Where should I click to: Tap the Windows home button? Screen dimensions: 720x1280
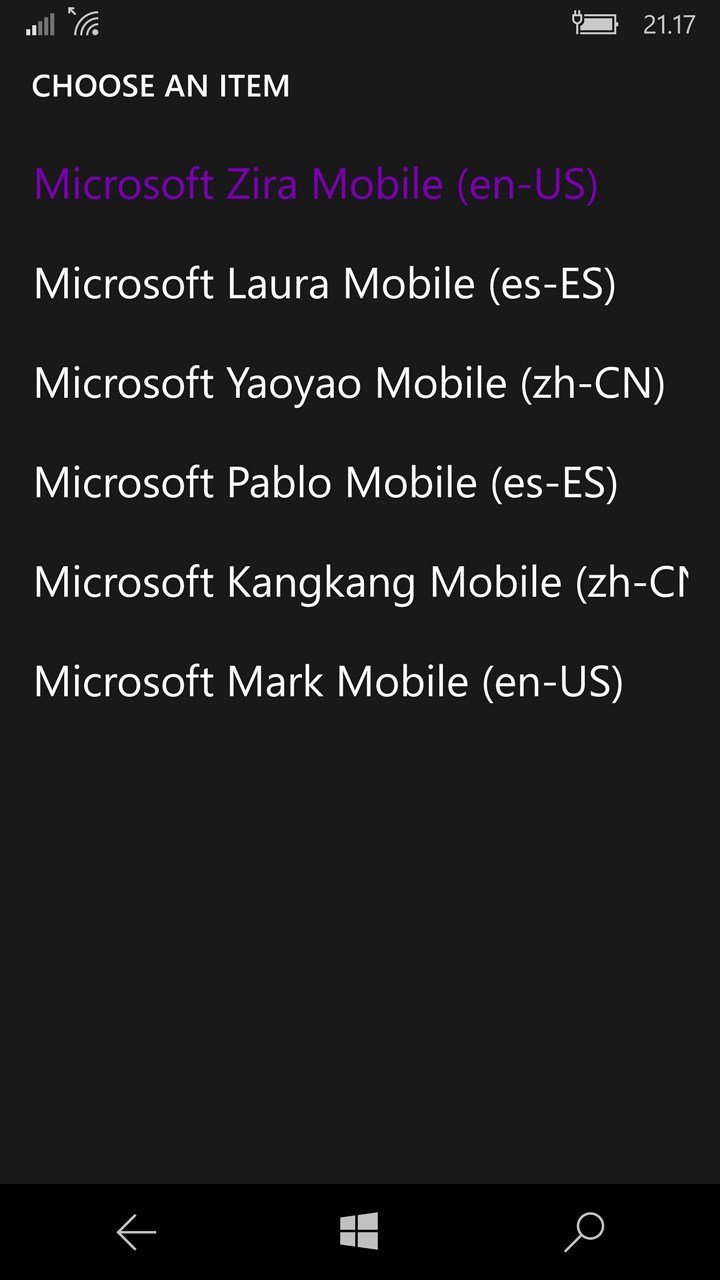(x=359, y=1232)
